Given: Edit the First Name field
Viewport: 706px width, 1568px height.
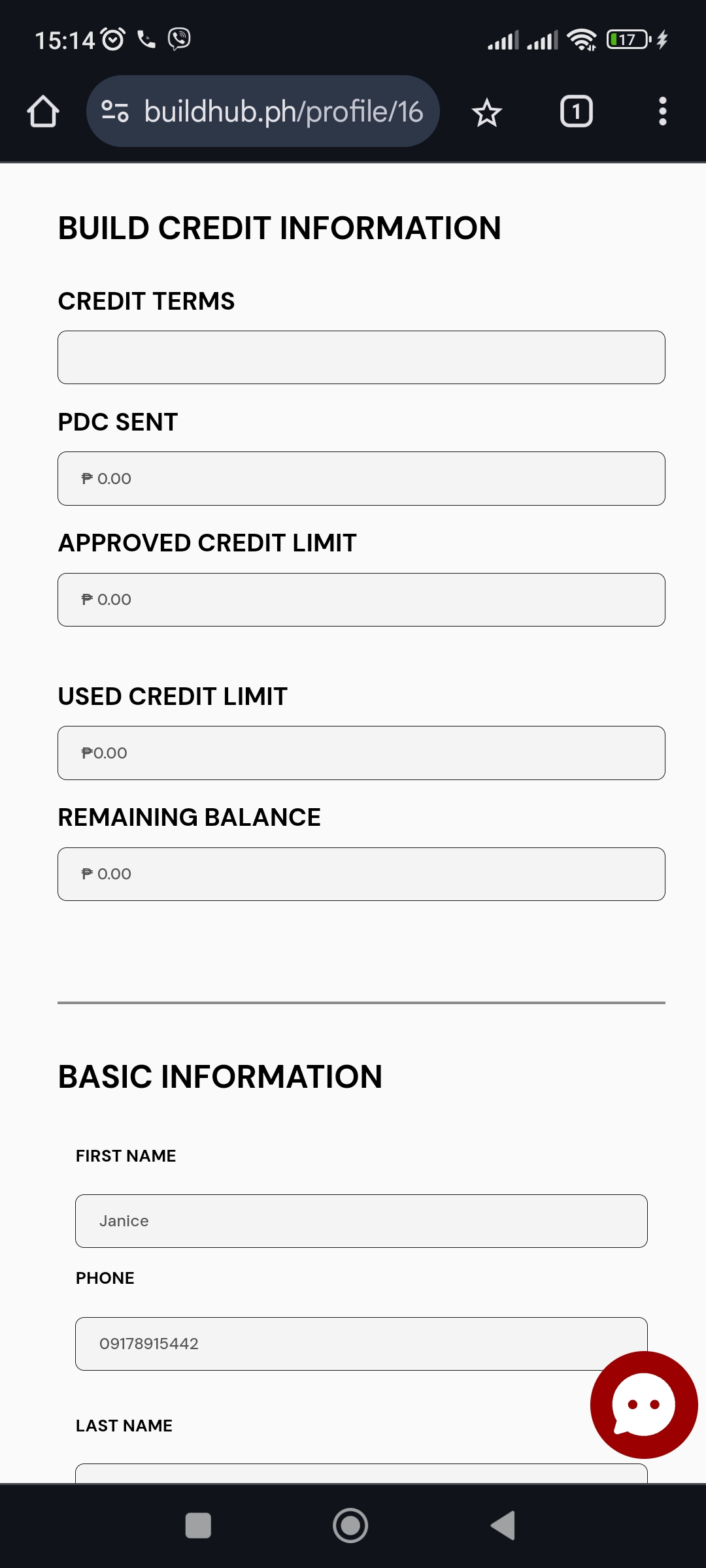Looking at the screenshot, I should tap(361, 1221).
